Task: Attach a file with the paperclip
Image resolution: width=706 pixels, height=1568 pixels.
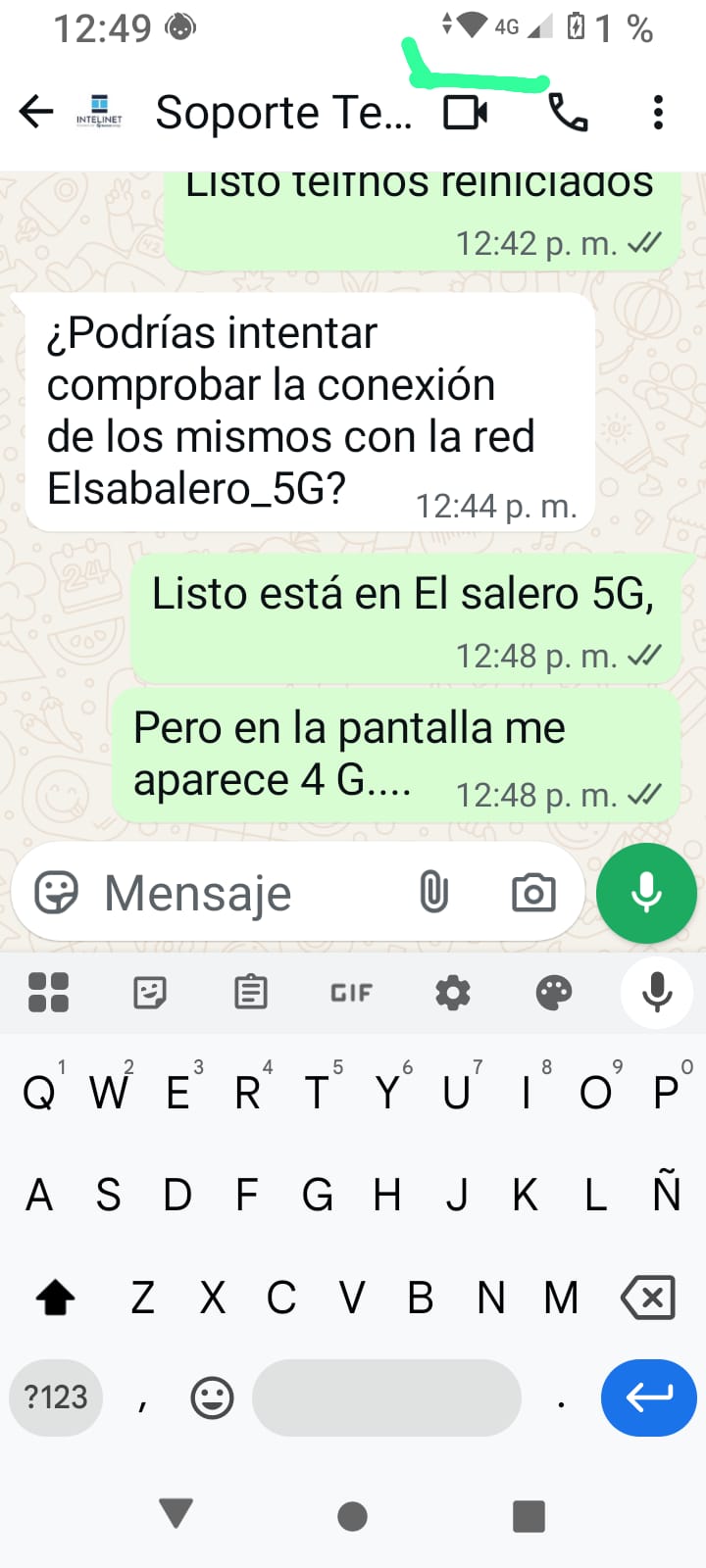Action: 433,893
